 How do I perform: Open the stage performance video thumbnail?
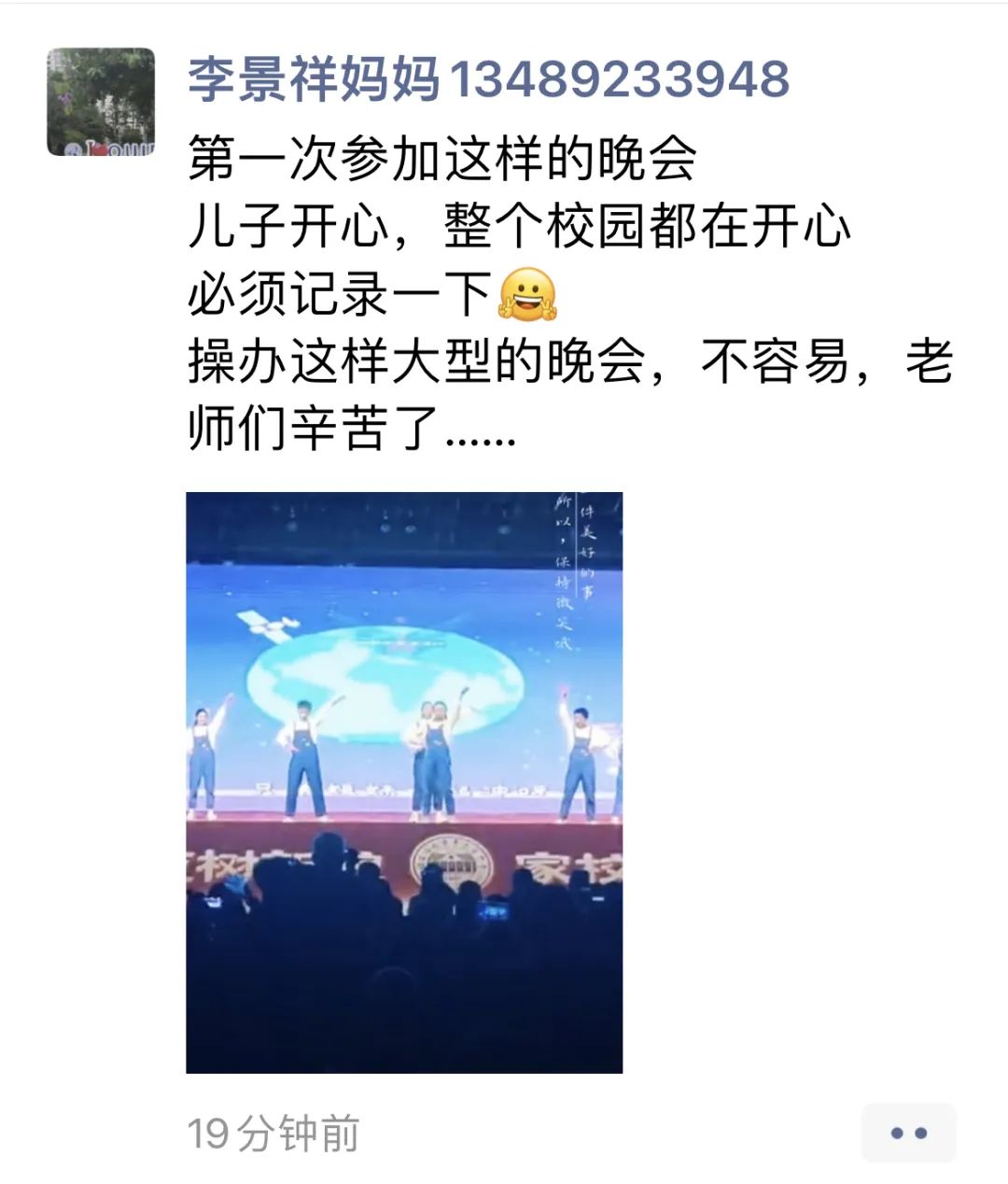(x=404, y=782)
